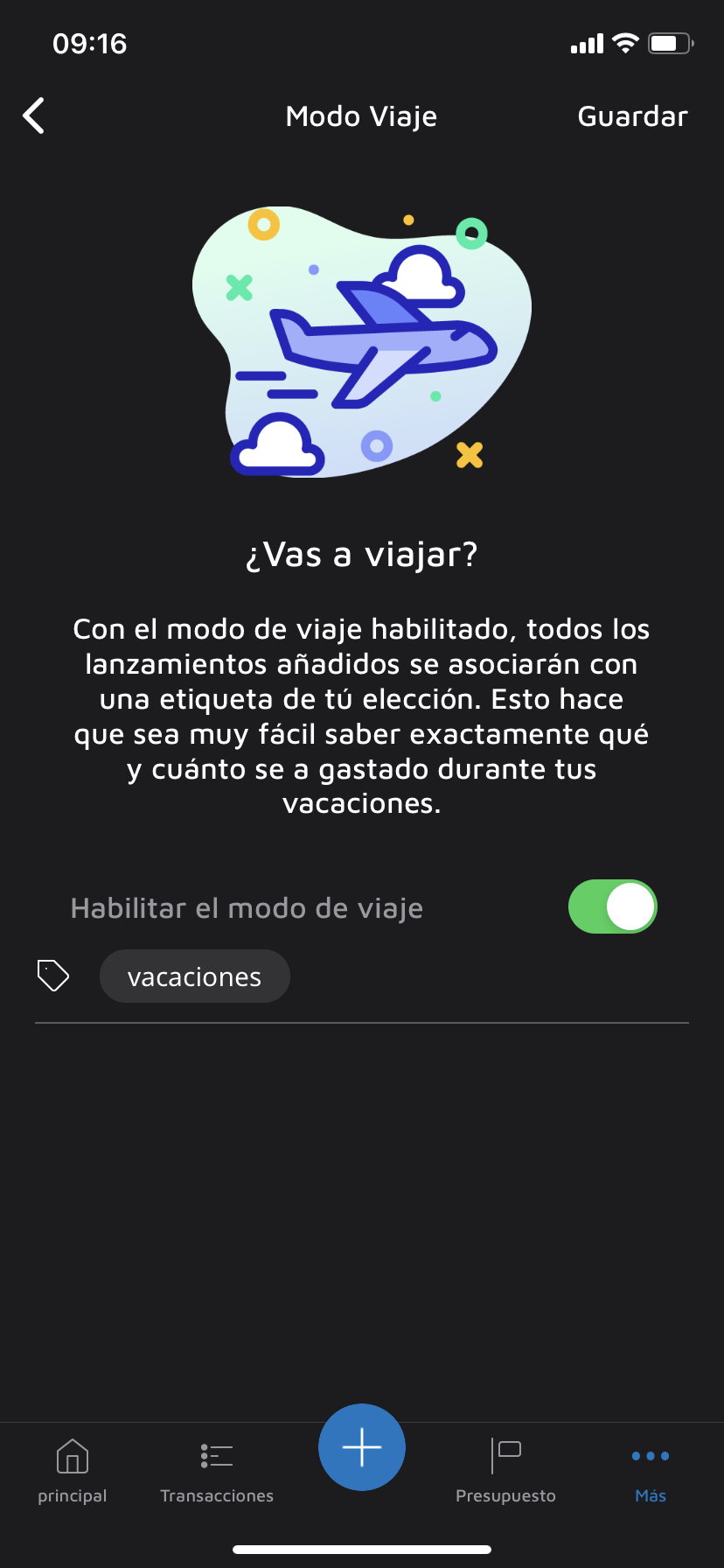This screenshot has height=1568, width=724.
Task: Open the Más tab
Action: coord(651,1472)
